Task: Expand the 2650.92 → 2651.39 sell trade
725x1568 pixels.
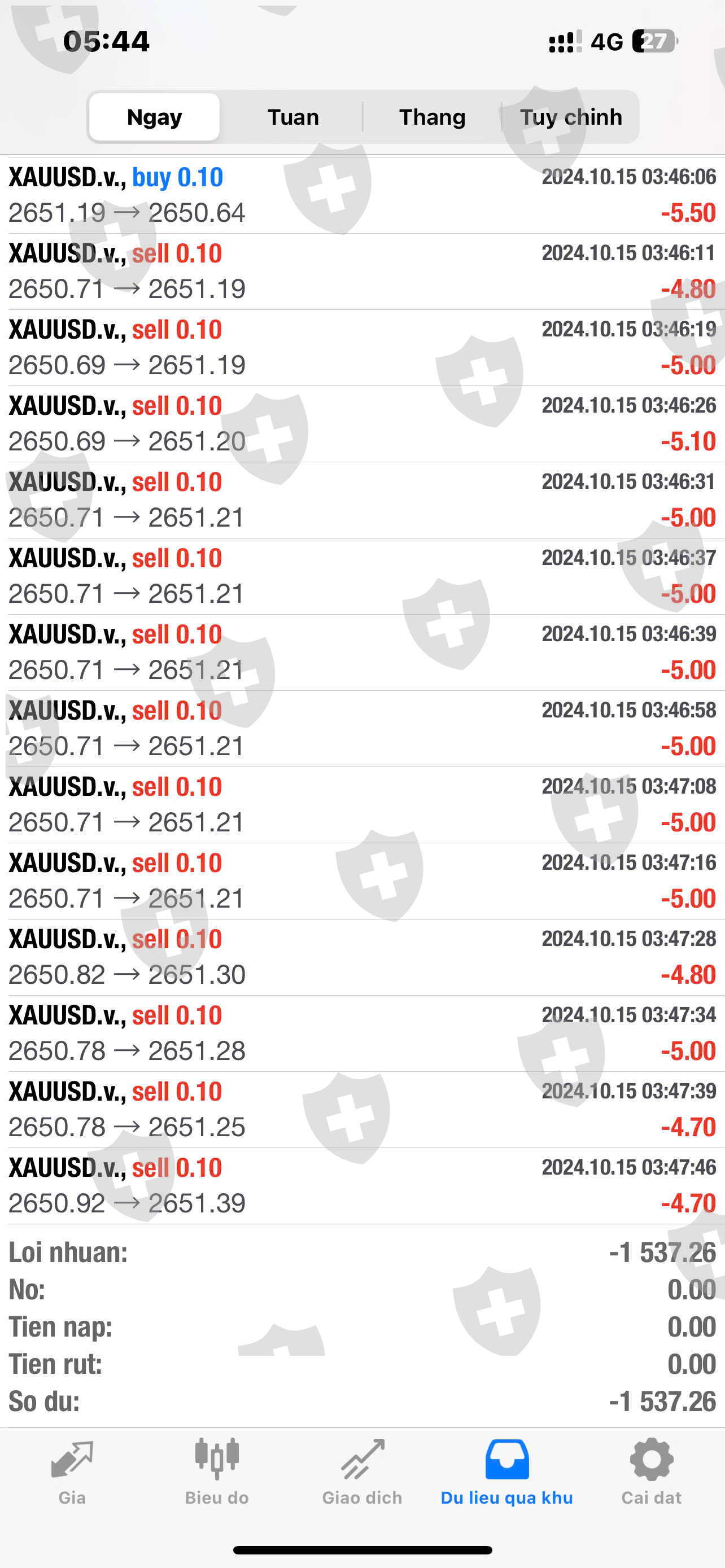Action: 362,1186
